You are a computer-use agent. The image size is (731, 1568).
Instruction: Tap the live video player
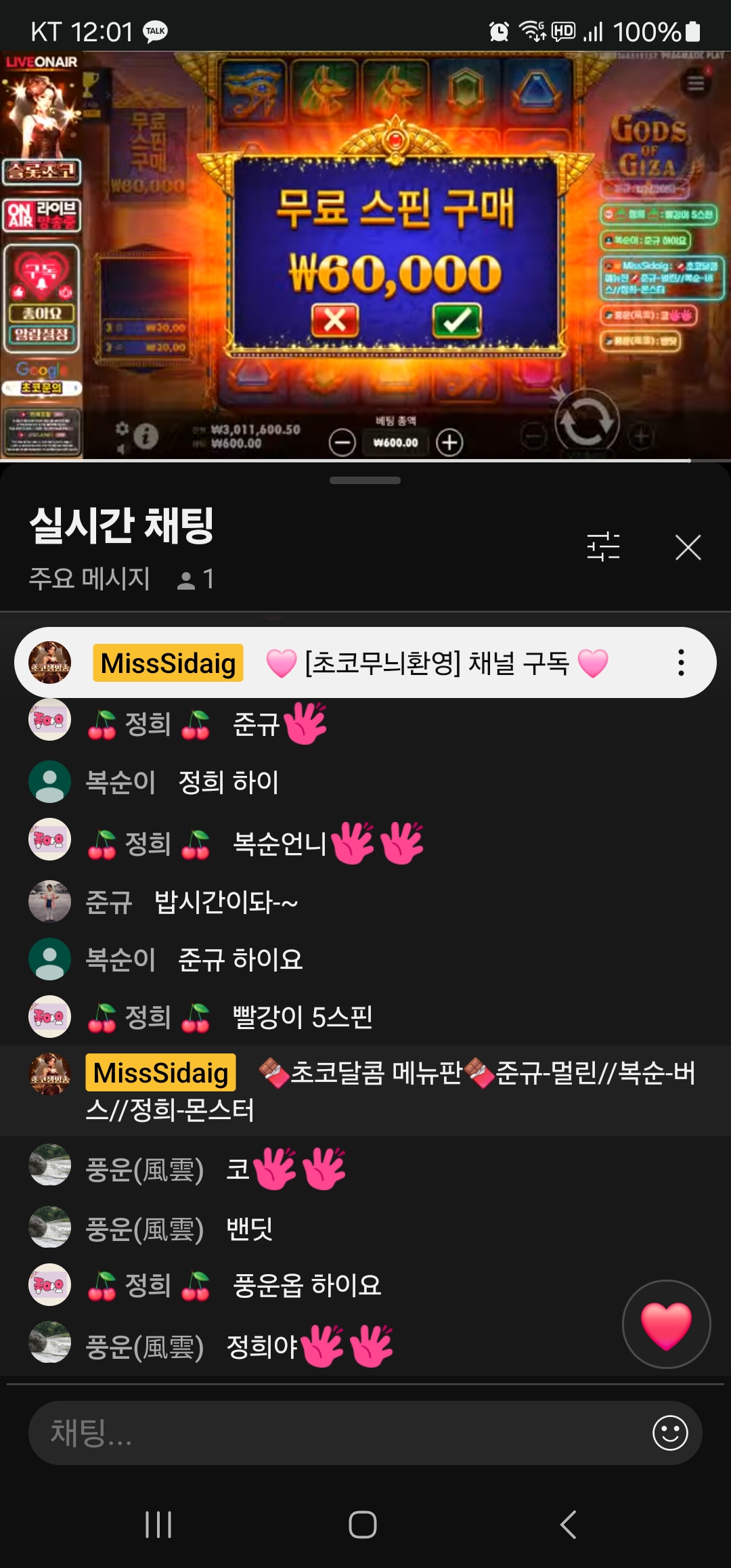point(365,256)
